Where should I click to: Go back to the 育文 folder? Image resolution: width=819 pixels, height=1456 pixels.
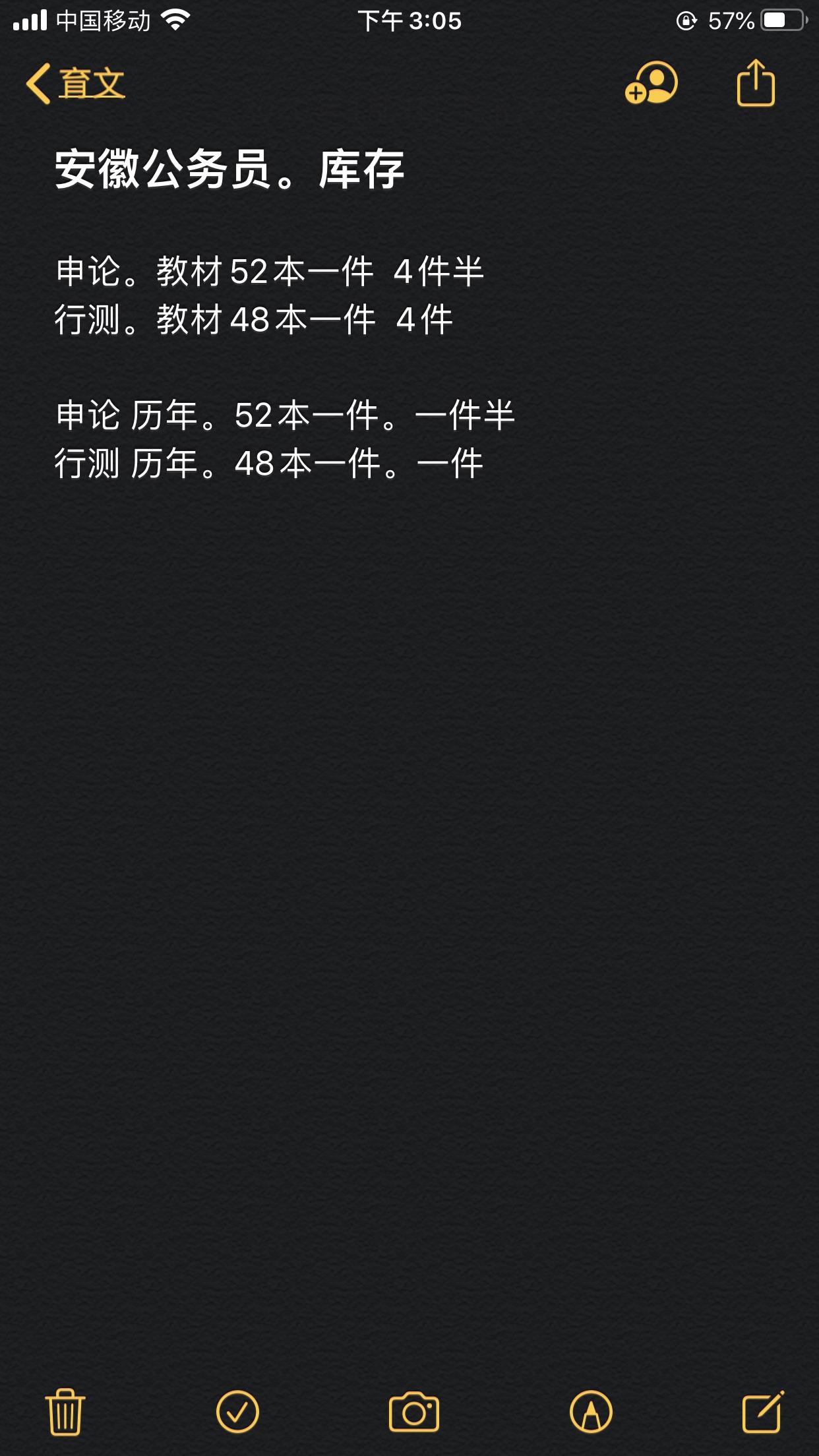tap(76, 84)
